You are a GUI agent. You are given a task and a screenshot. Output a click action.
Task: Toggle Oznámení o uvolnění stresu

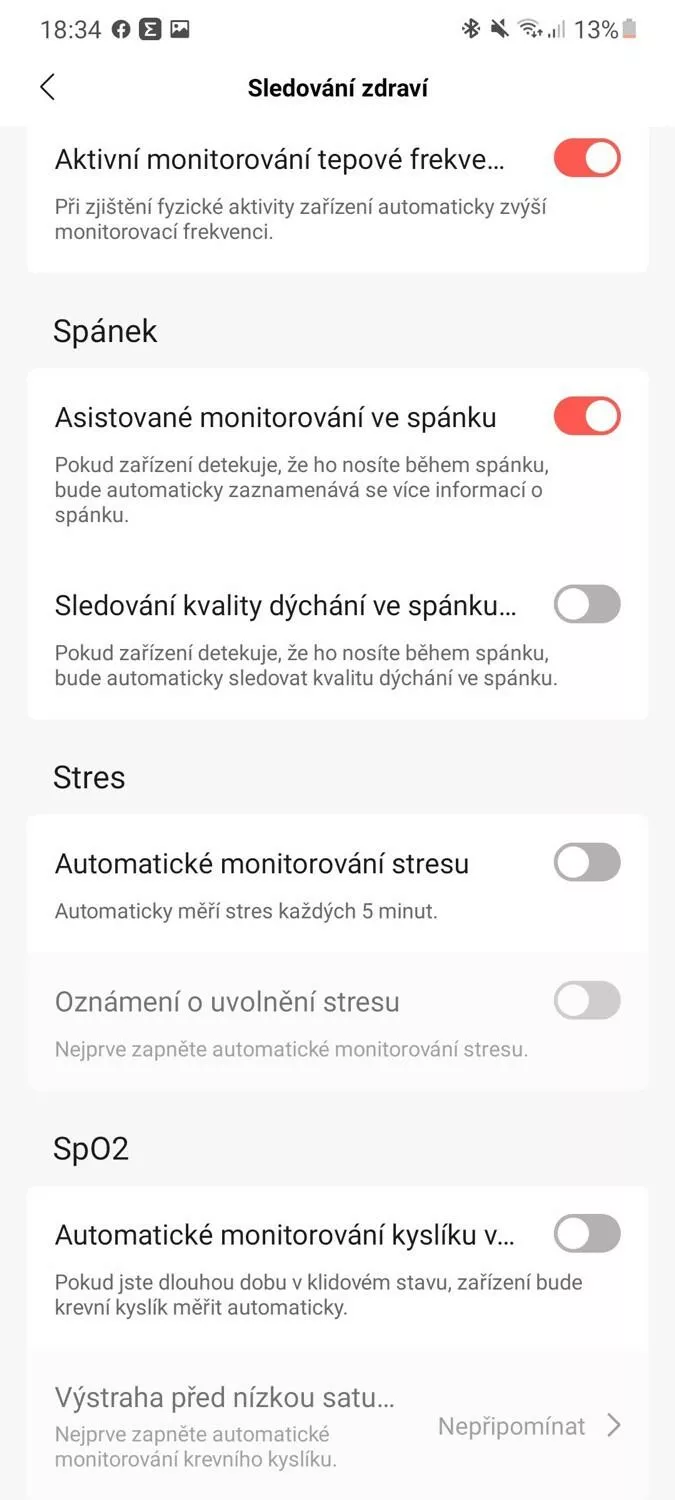pyautogui.click(x=587, y=1001)
